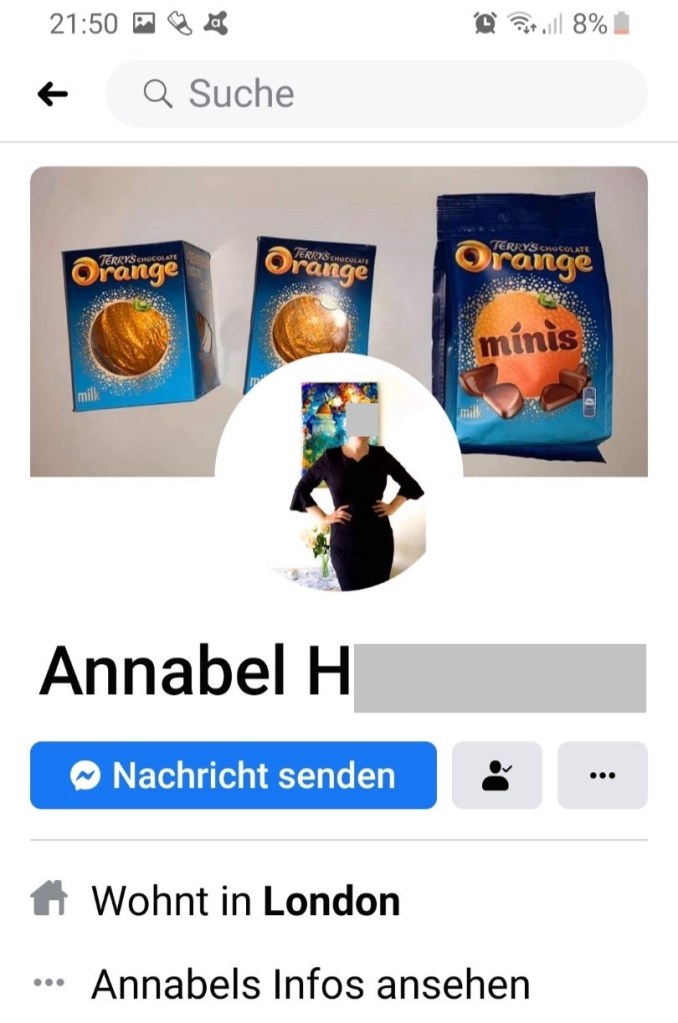Open the friend status button
The height and width of the screenshot is (1023, 678).
pos(497,775)
